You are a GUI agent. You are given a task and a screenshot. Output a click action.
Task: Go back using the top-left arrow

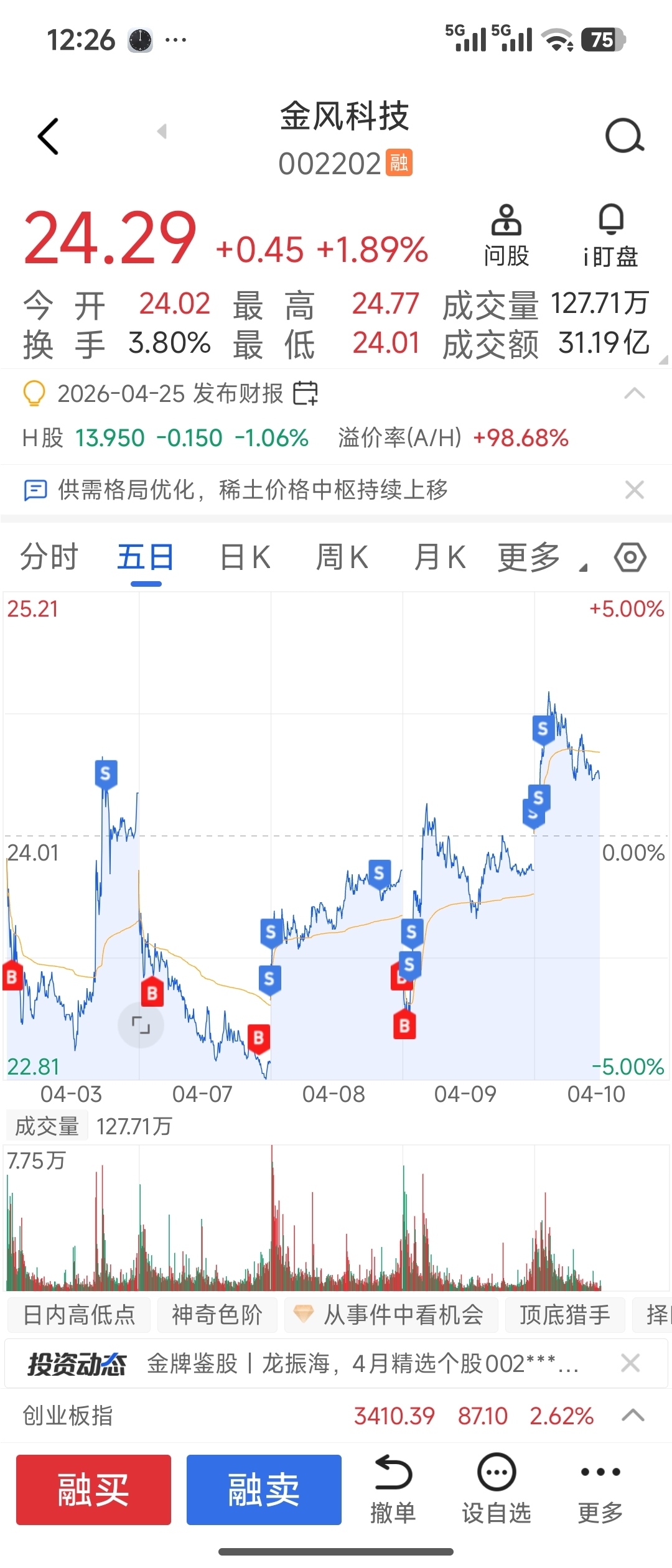[49, 136]
